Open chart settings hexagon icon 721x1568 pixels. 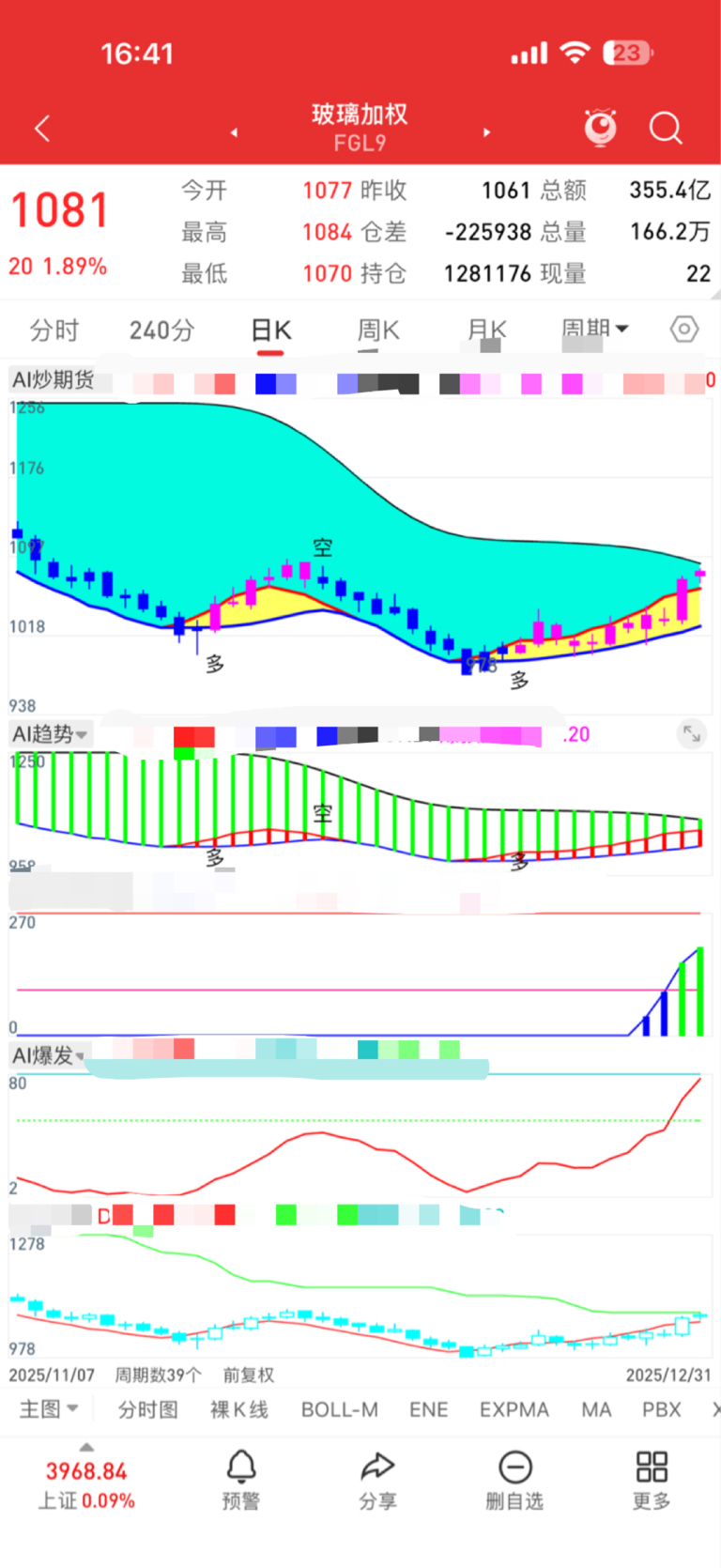684,330
